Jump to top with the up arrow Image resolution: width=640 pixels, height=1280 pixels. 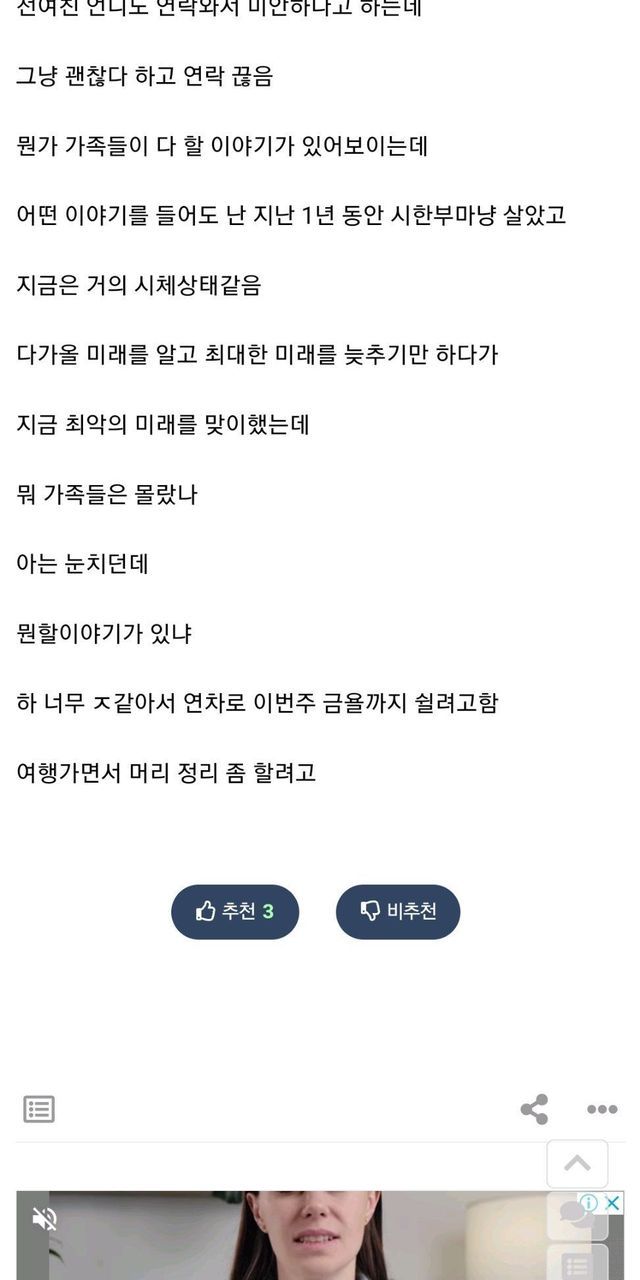pos(577,1164)
